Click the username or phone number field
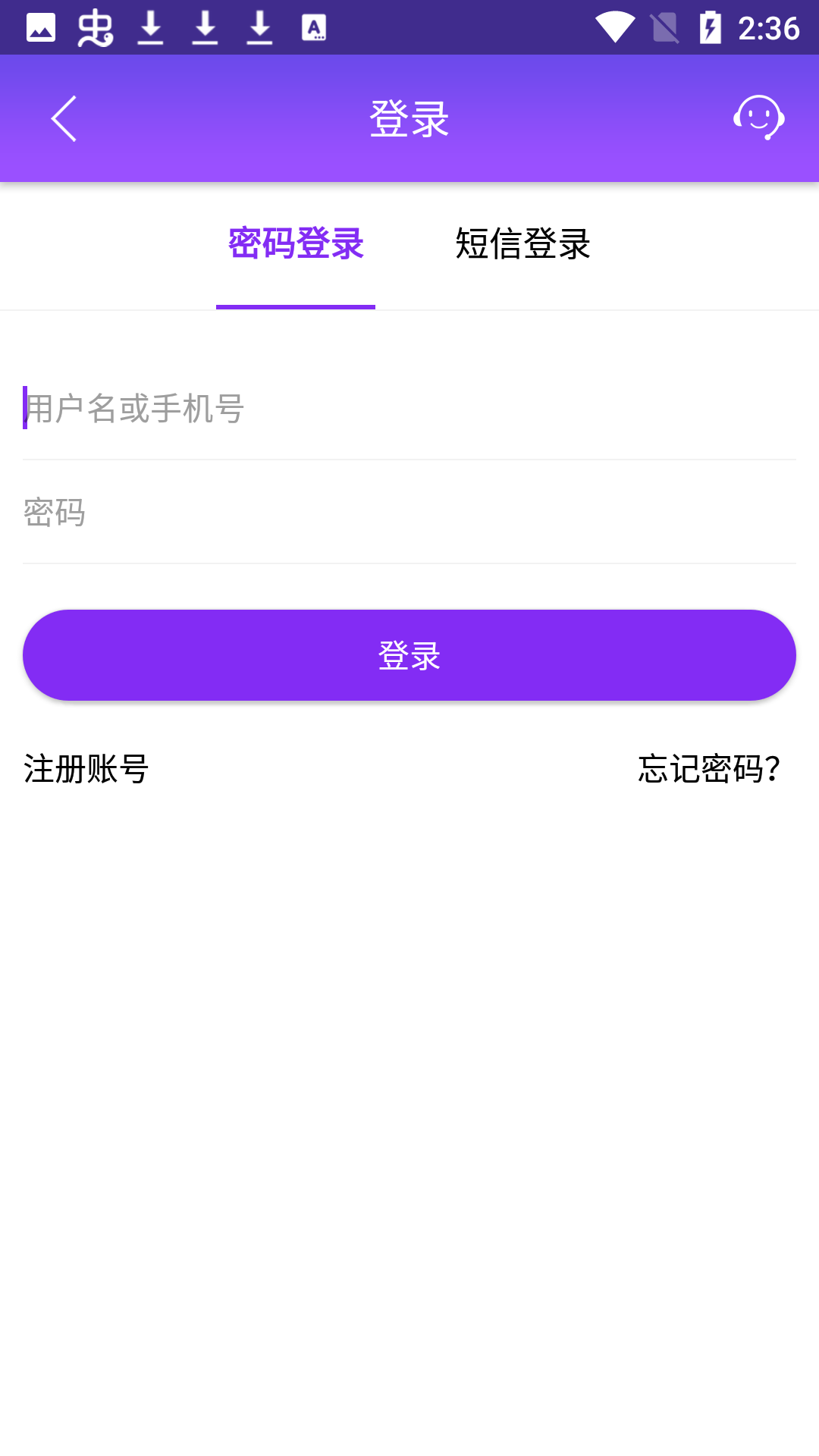Screen dimensions: 819x1456 coord(409,409)
